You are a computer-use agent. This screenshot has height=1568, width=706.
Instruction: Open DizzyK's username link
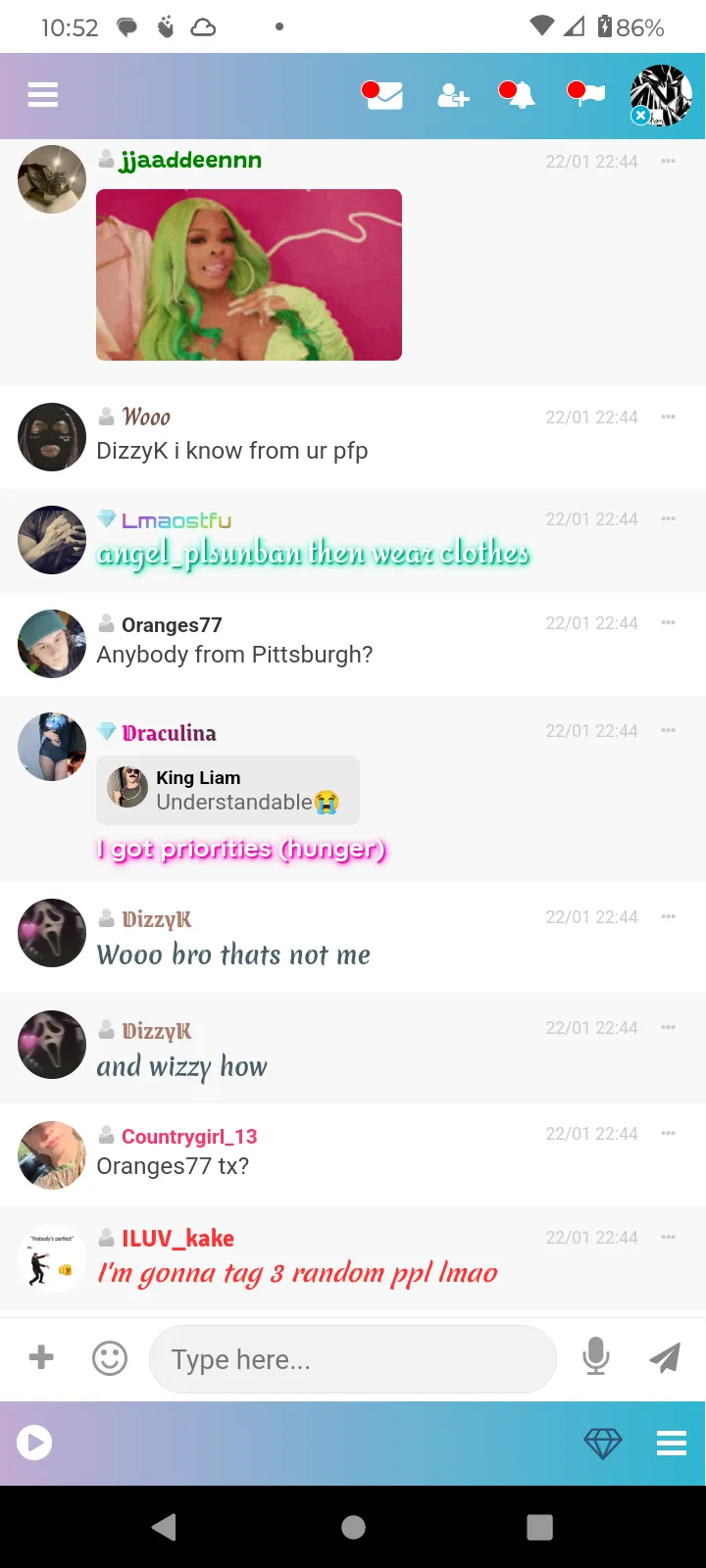158,919
